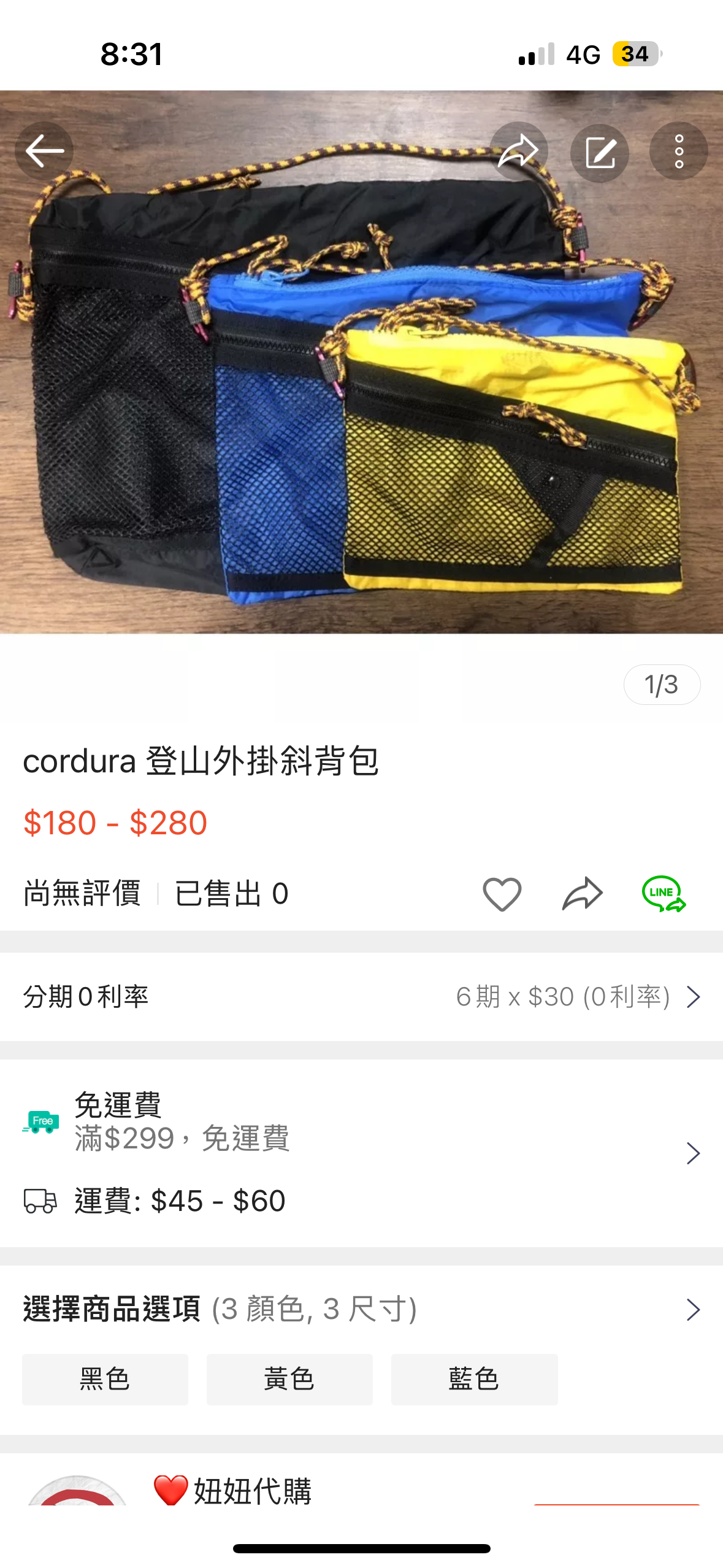Like this product with the heart icon
723x1568 pixels.
(x=502, y=894)
